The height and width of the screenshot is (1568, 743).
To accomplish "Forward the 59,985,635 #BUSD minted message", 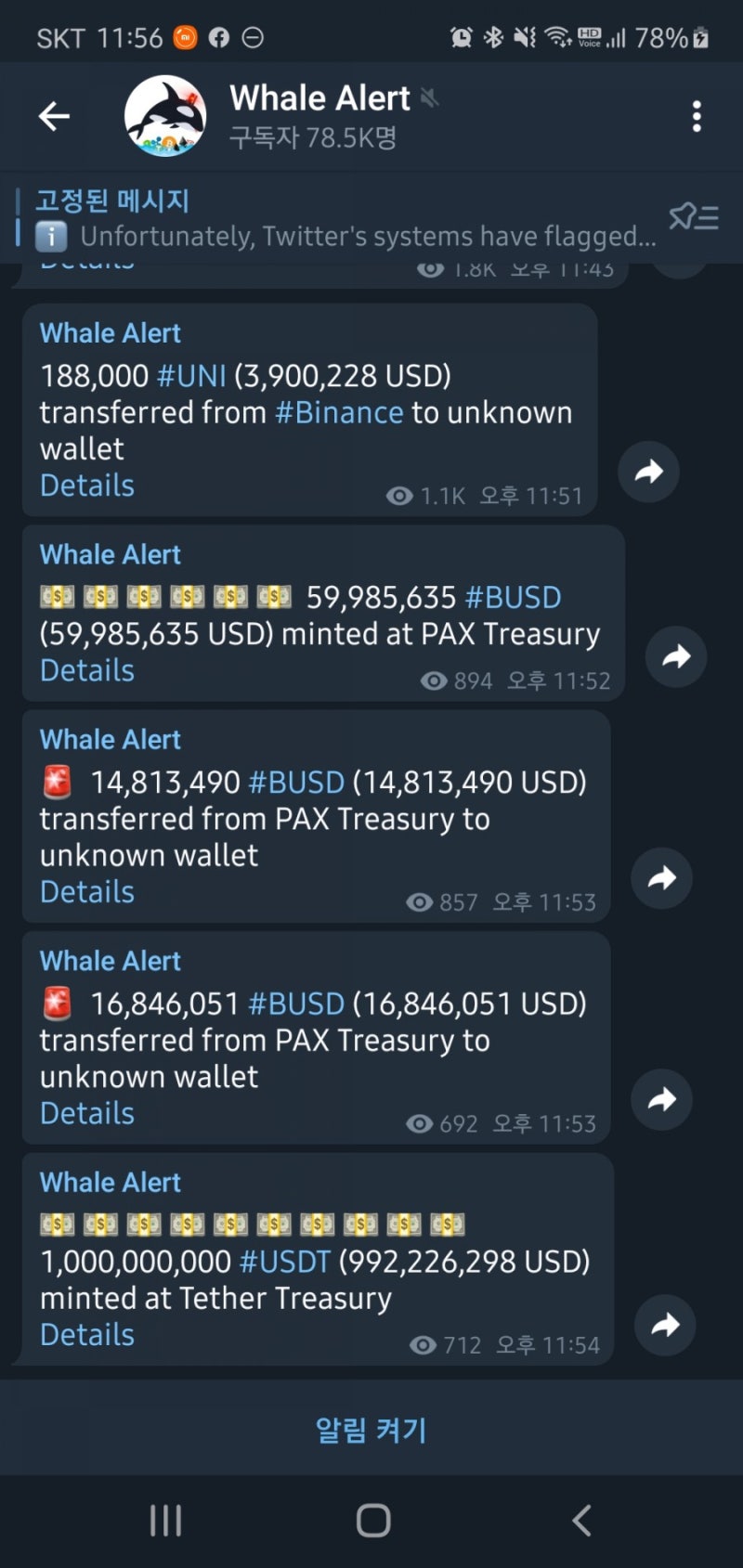I will click(675, 656).
